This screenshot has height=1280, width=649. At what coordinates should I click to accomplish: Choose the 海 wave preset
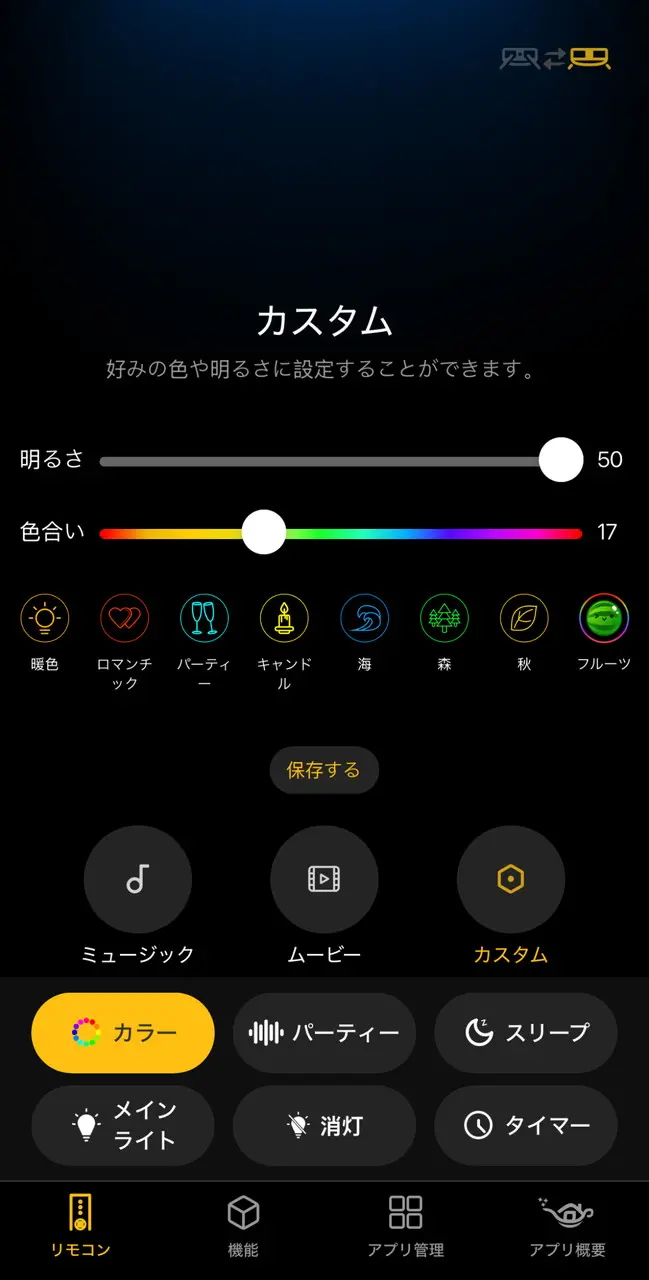click(x=364, y=617)
